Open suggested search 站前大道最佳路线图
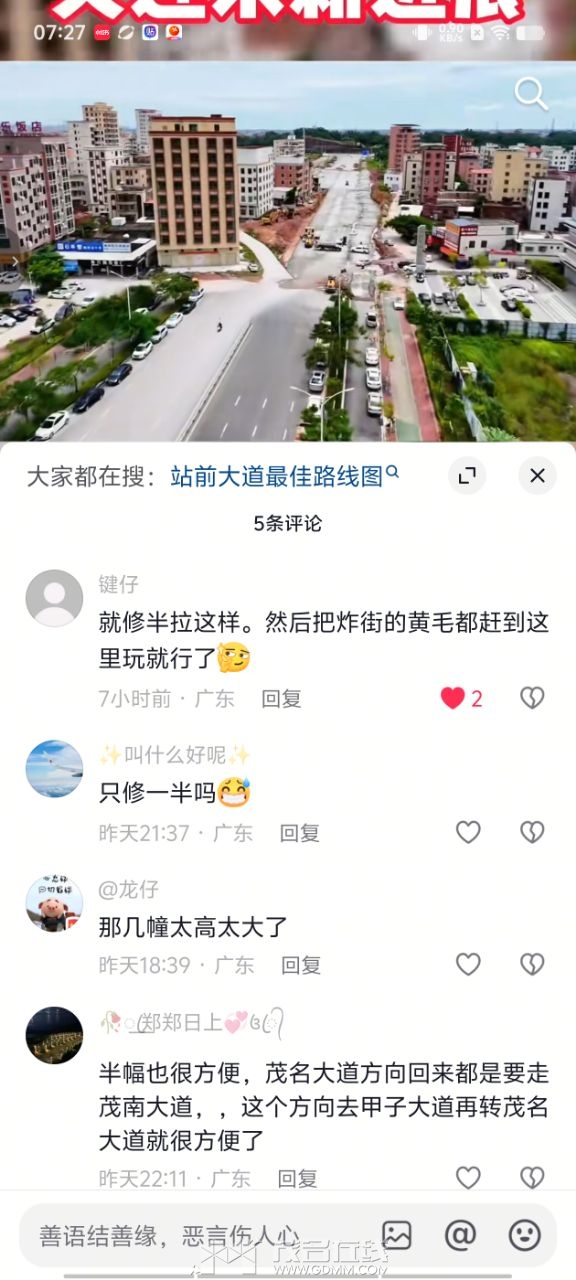Viewport: 576px width, 1280px height. point(285,476)
